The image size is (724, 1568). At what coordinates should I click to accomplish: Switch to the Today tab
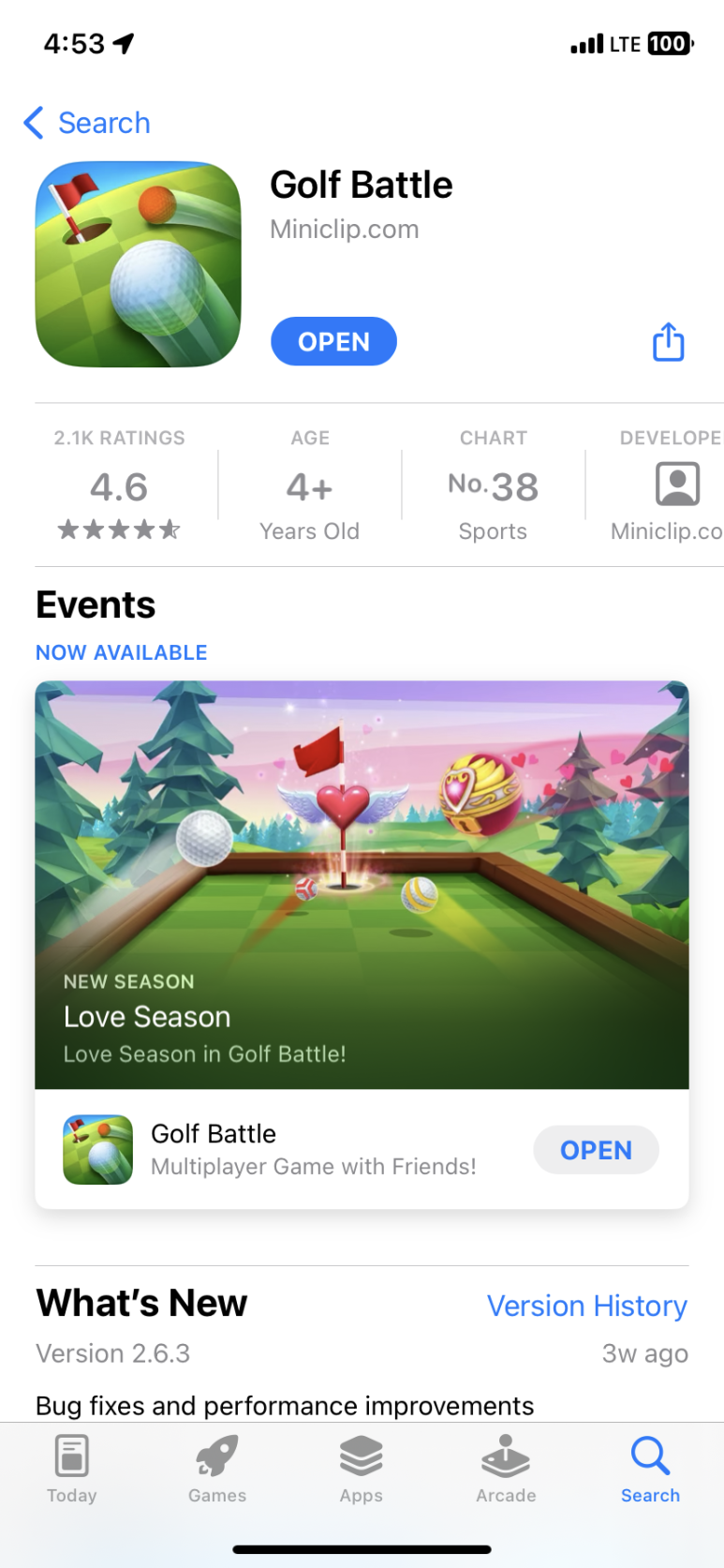(72, 1469)
